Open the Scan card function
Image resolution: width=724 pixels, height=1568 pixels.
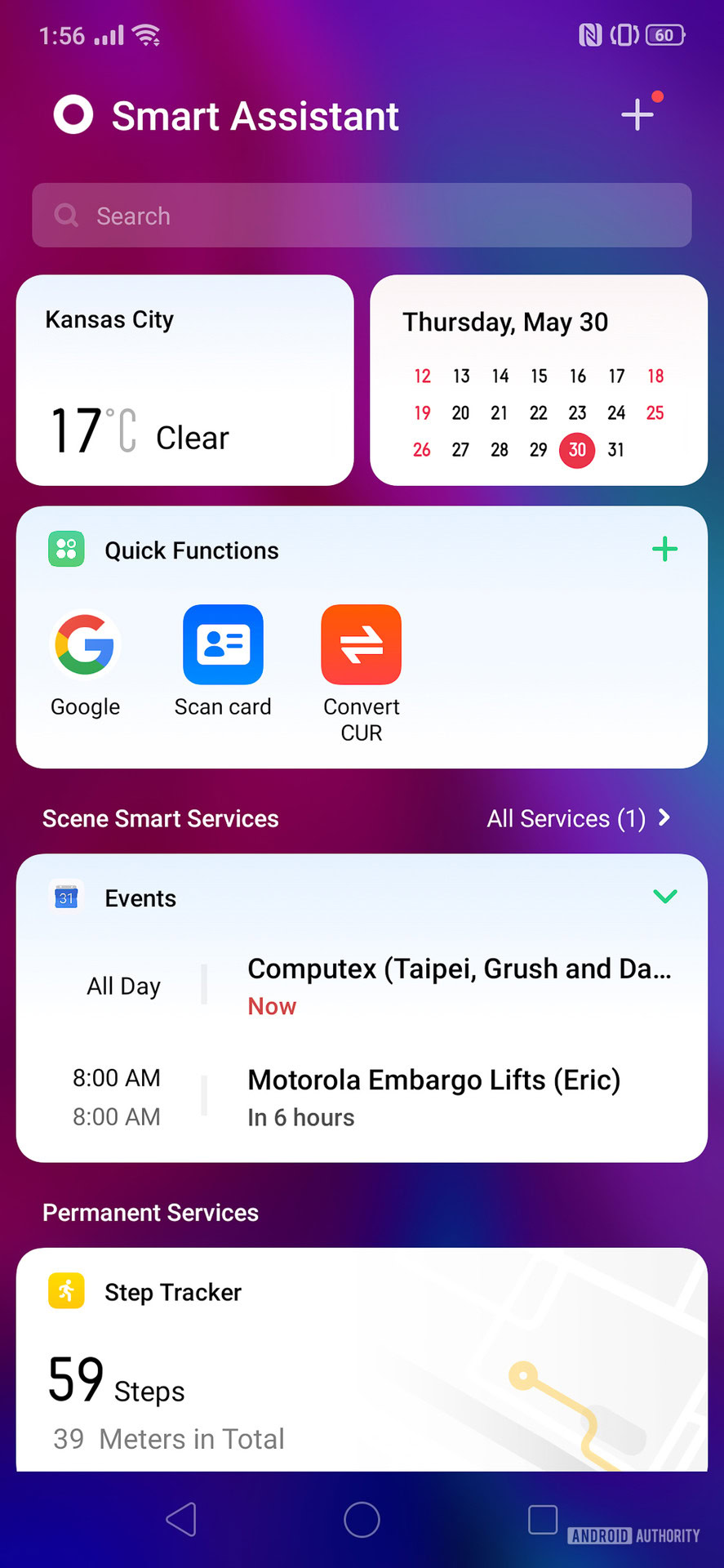(x=223, y=646)
